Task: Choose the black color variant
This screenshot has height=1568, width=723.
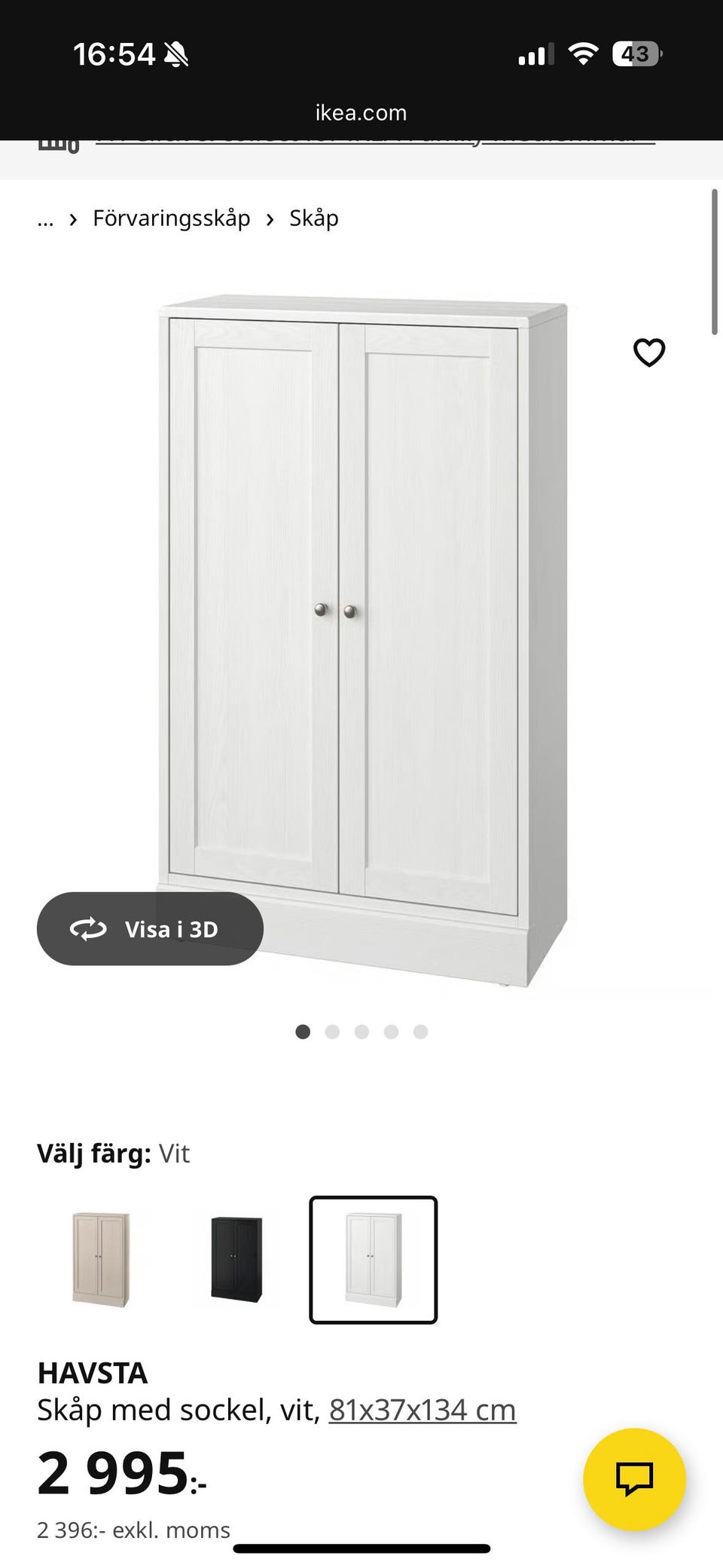Action: click(x=236, y=1259)
